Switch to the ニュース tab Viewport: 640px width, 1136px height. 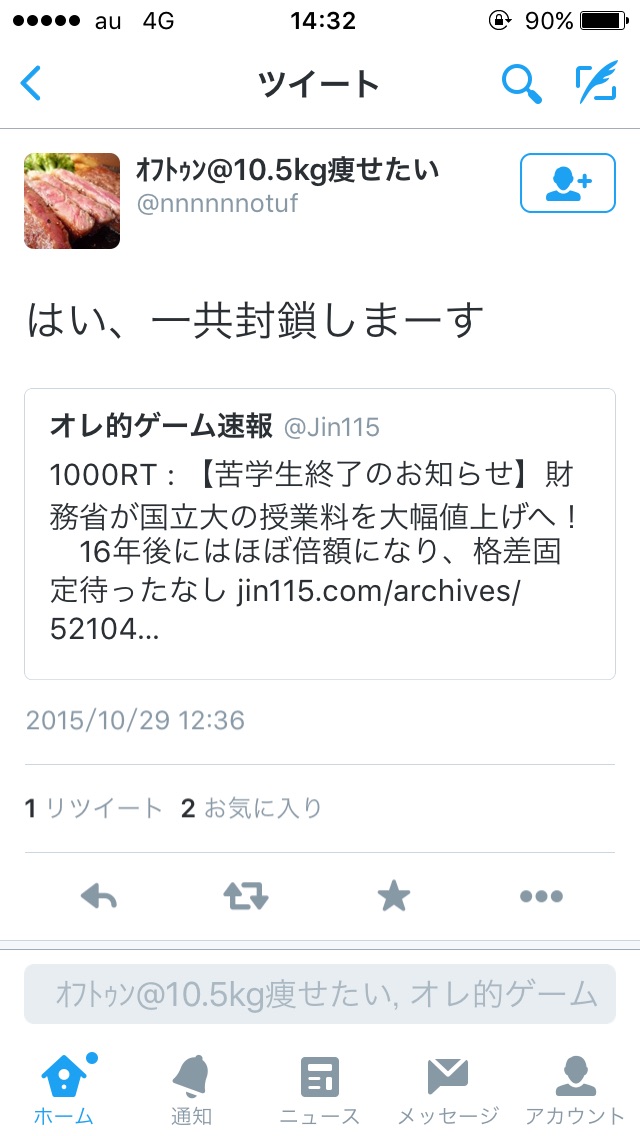[x=320, y=1089]
